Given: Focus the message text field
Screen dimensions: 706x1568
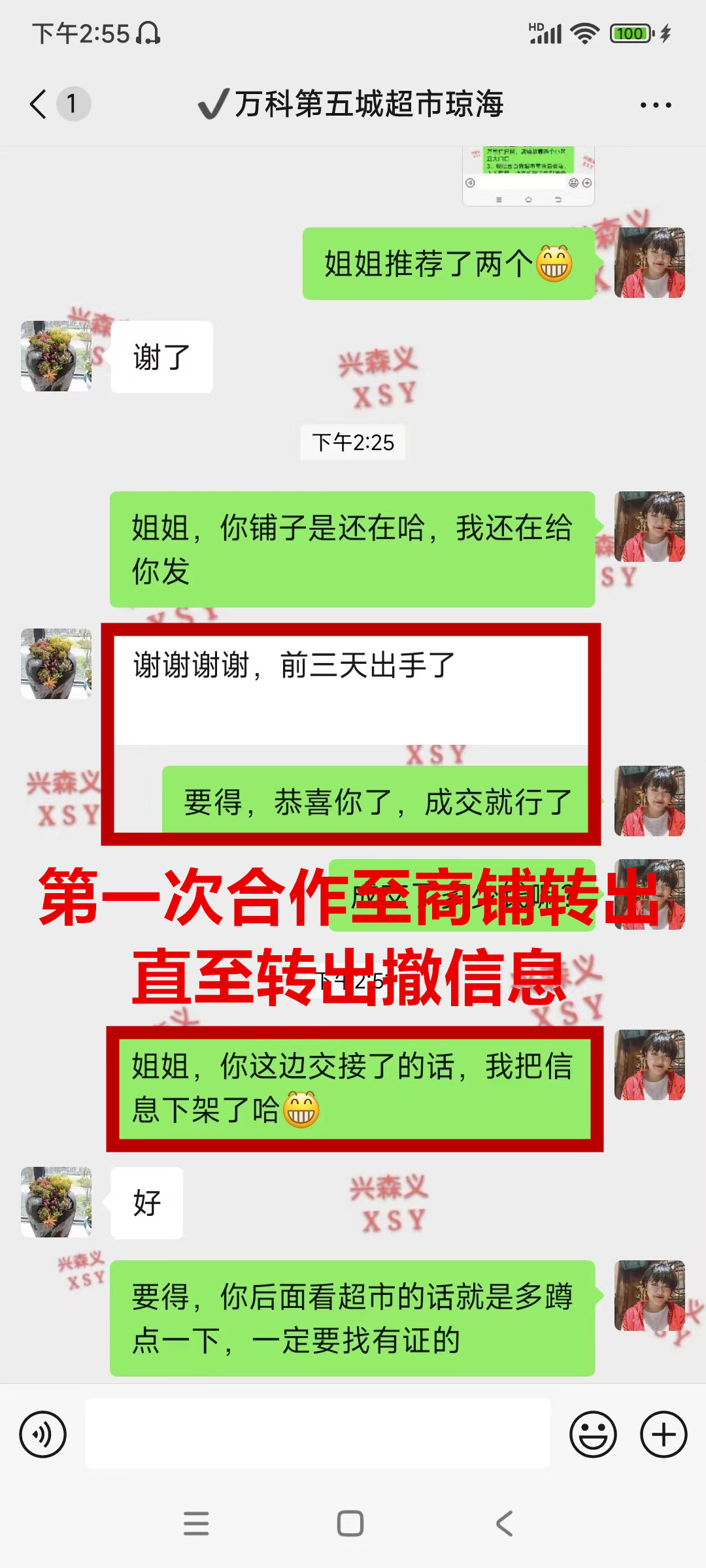Looking at the screenshot, I should pyautogui.click(x=318, y=1435).
